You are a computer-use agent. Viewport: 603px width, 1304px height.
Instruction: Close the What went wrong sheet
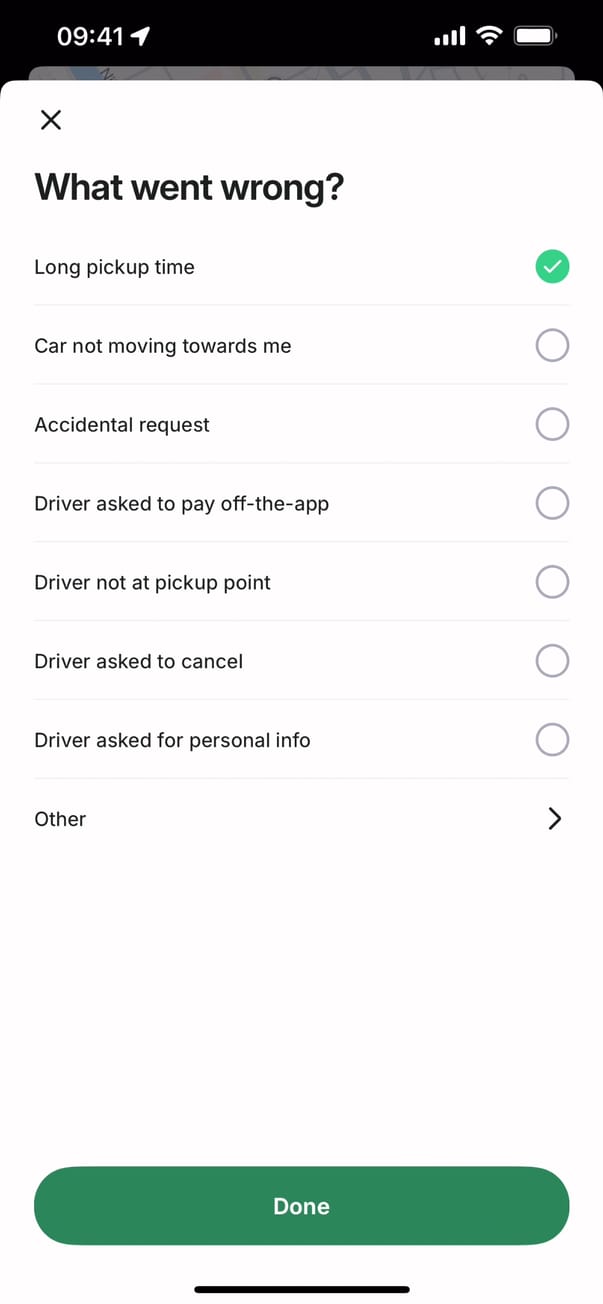click(x=50, y=120)
